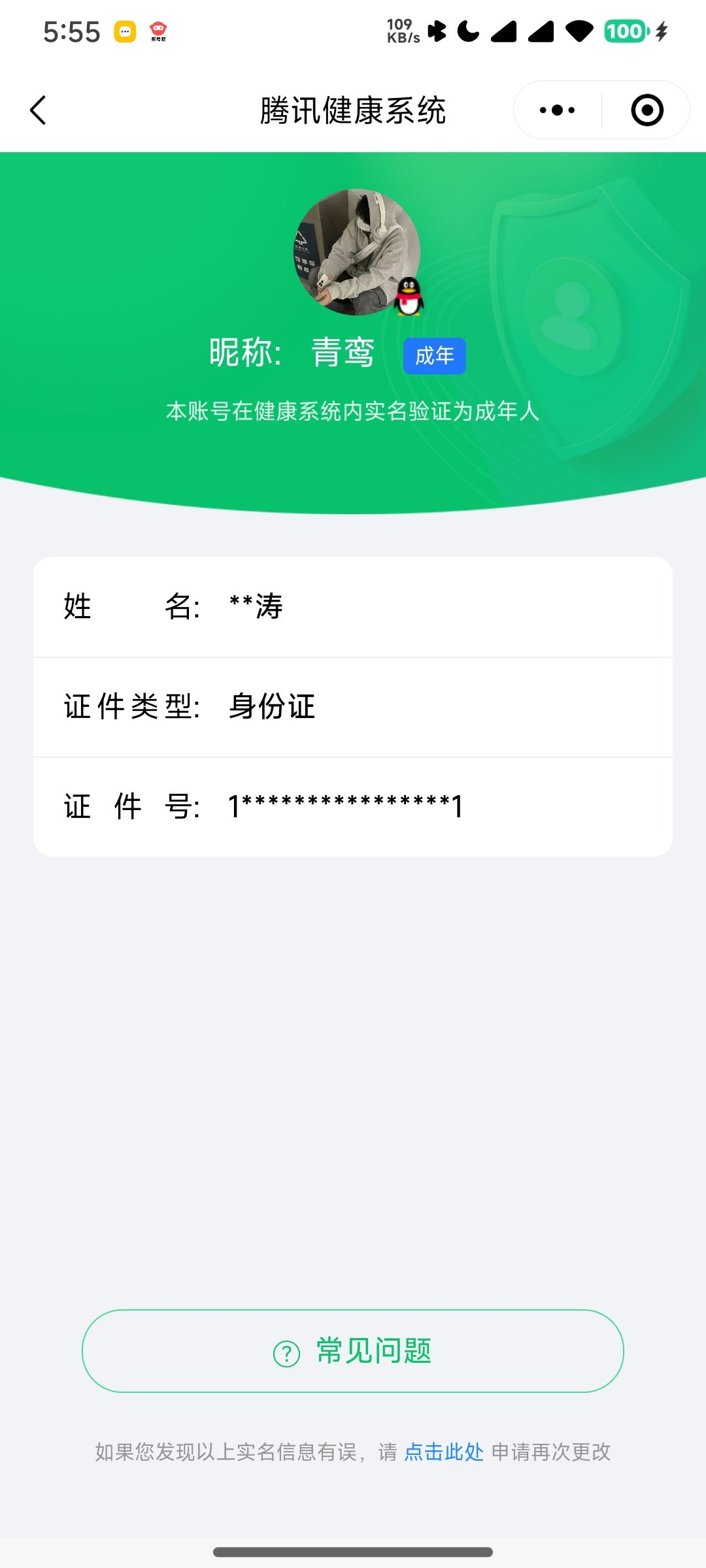
Task: Tap the red 卖号吧 notification icon
Action: pyautogui.click(x=158, y=31)
